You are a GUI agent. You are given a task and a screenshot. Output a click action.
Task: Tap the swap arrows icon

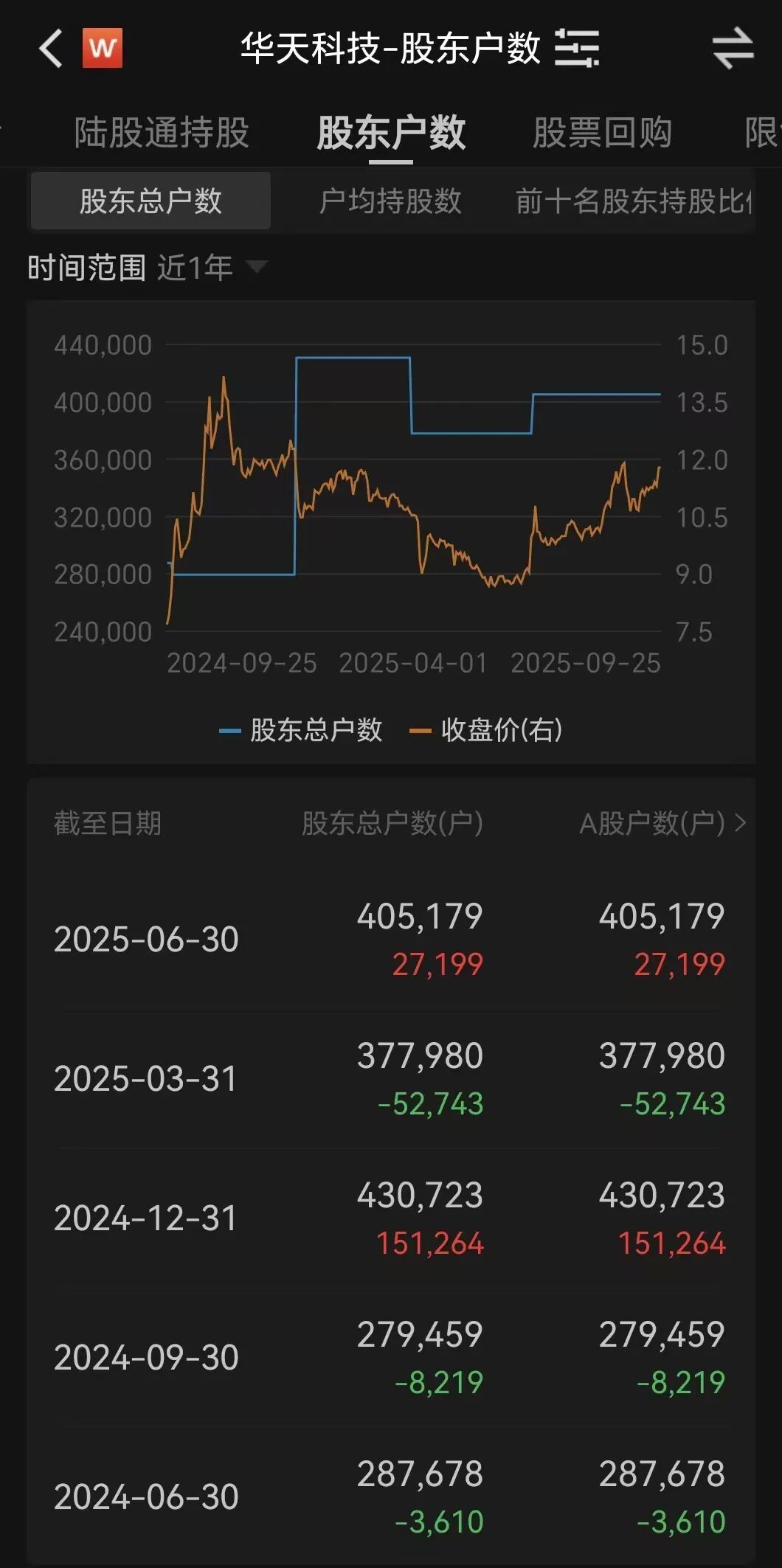click(733, 49)
